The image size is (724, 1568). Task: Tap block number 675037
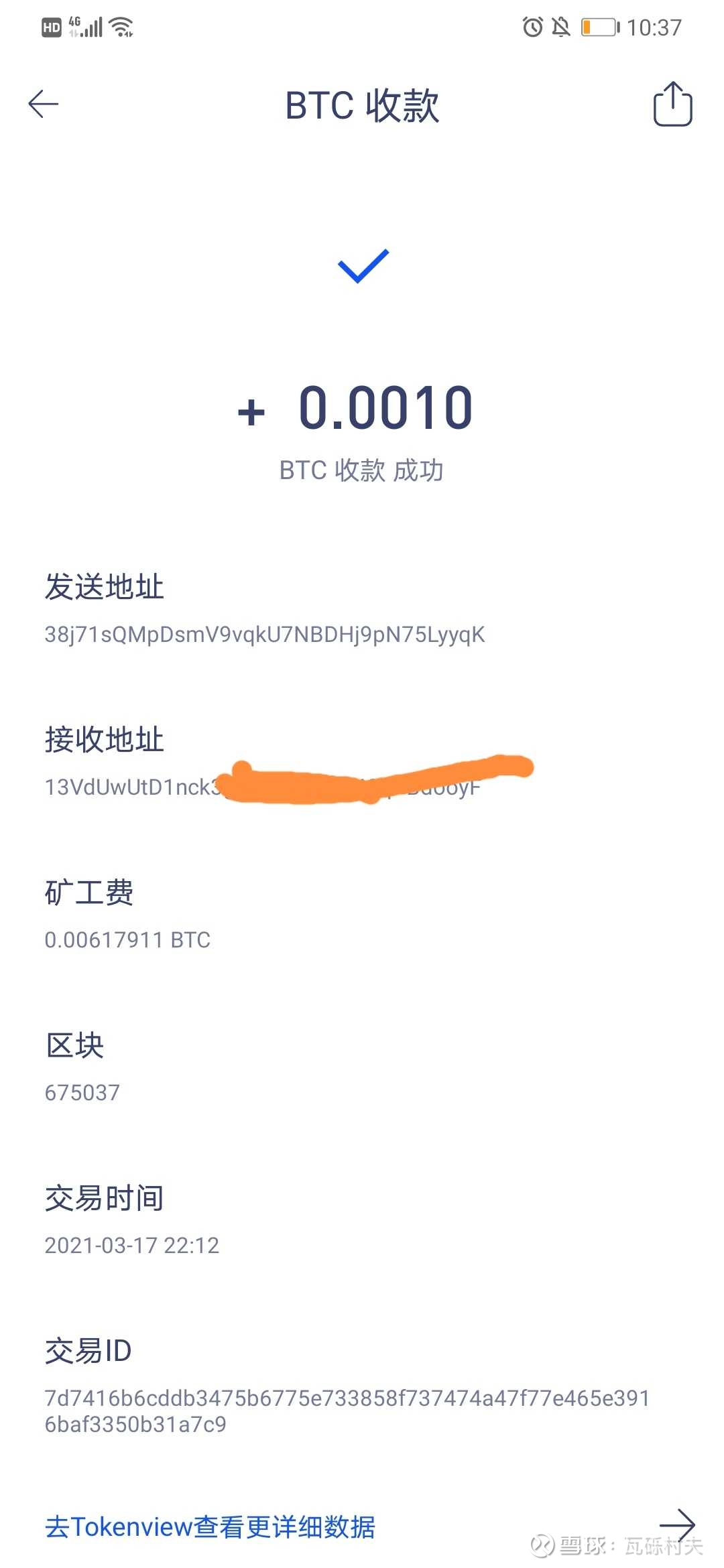[x=82, y=1093]
